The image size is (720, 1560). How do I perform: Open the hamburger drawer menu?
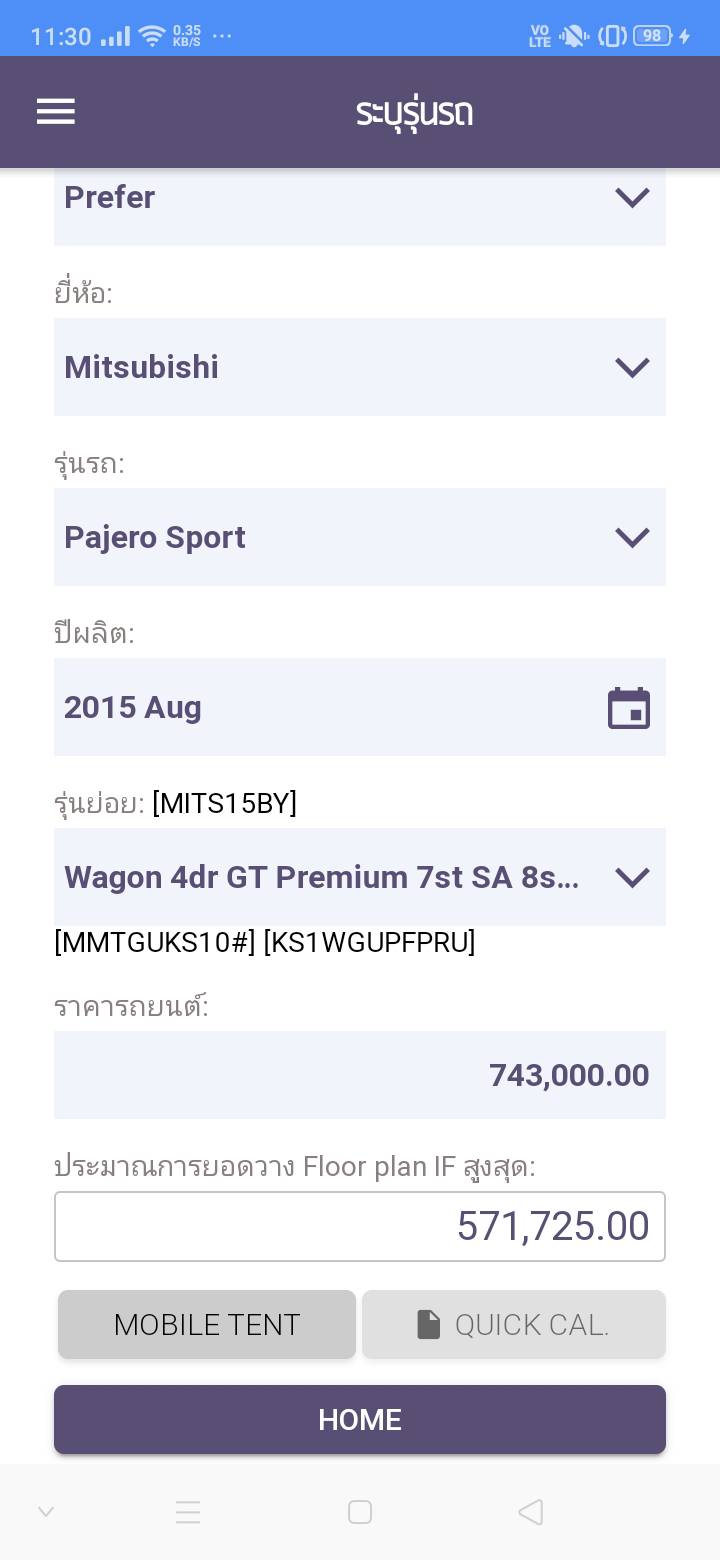(x=56, y=111)
